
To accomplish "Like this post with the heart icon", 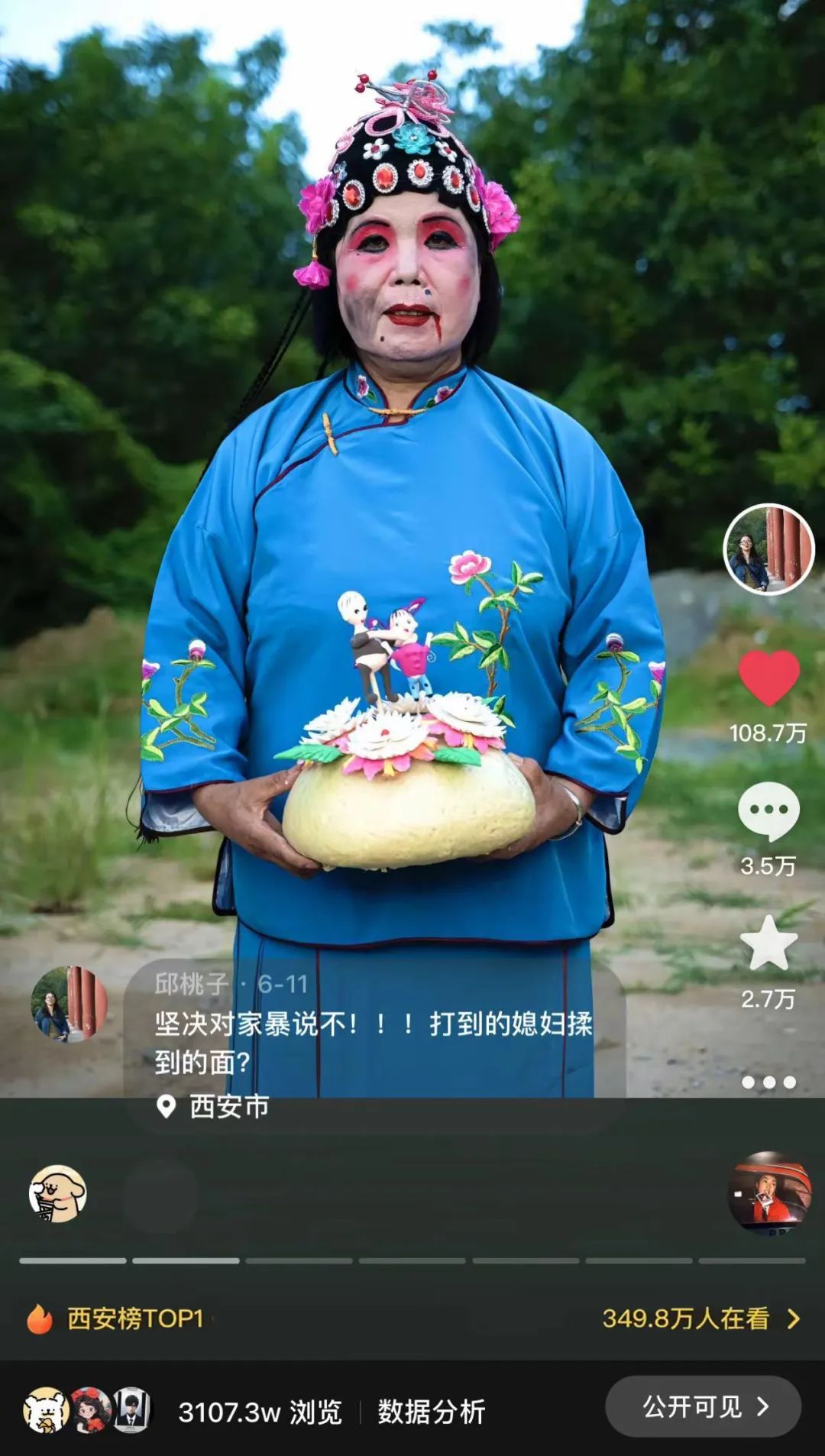I will [768, 678].
